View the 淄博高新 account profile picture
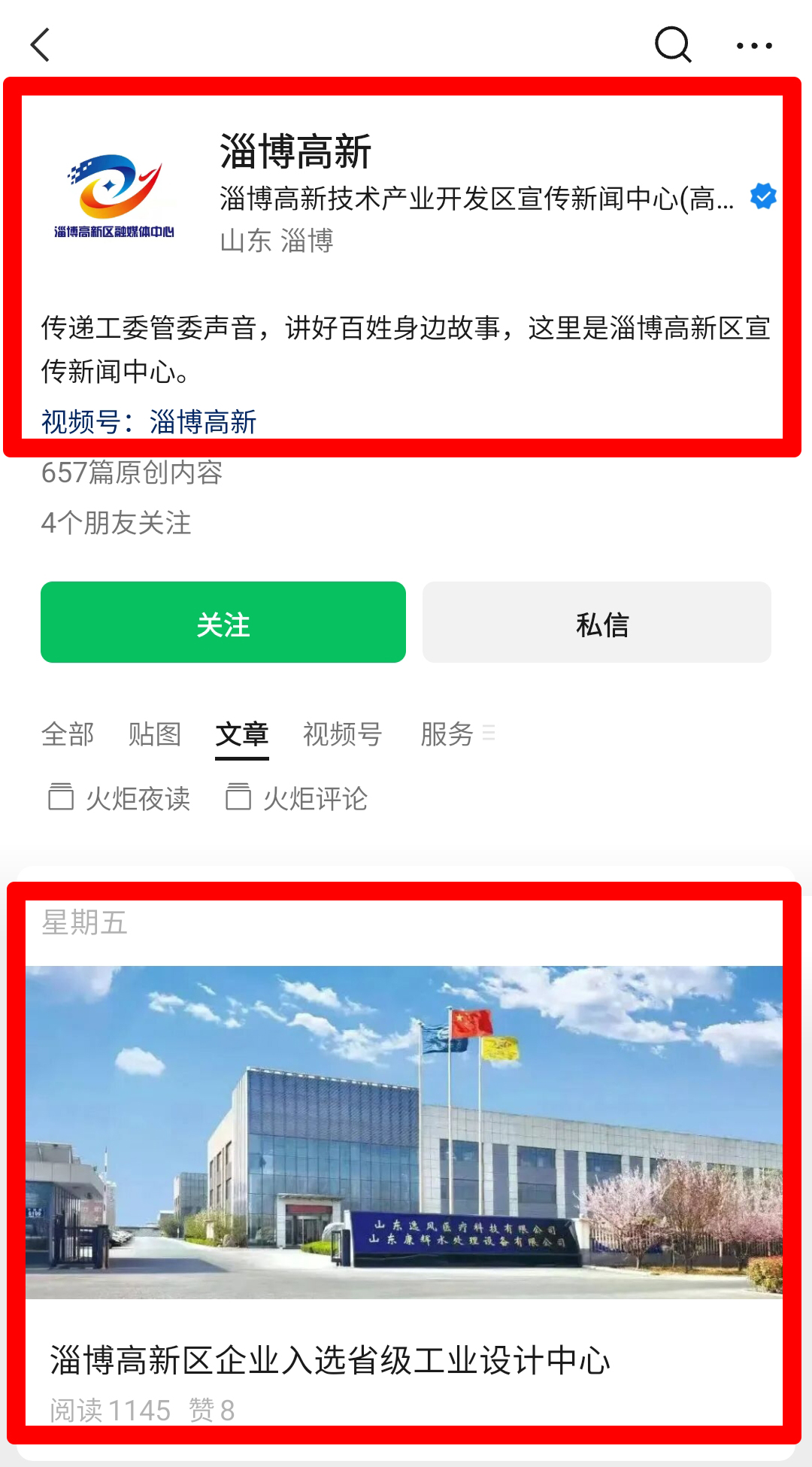 coord(114,194)
